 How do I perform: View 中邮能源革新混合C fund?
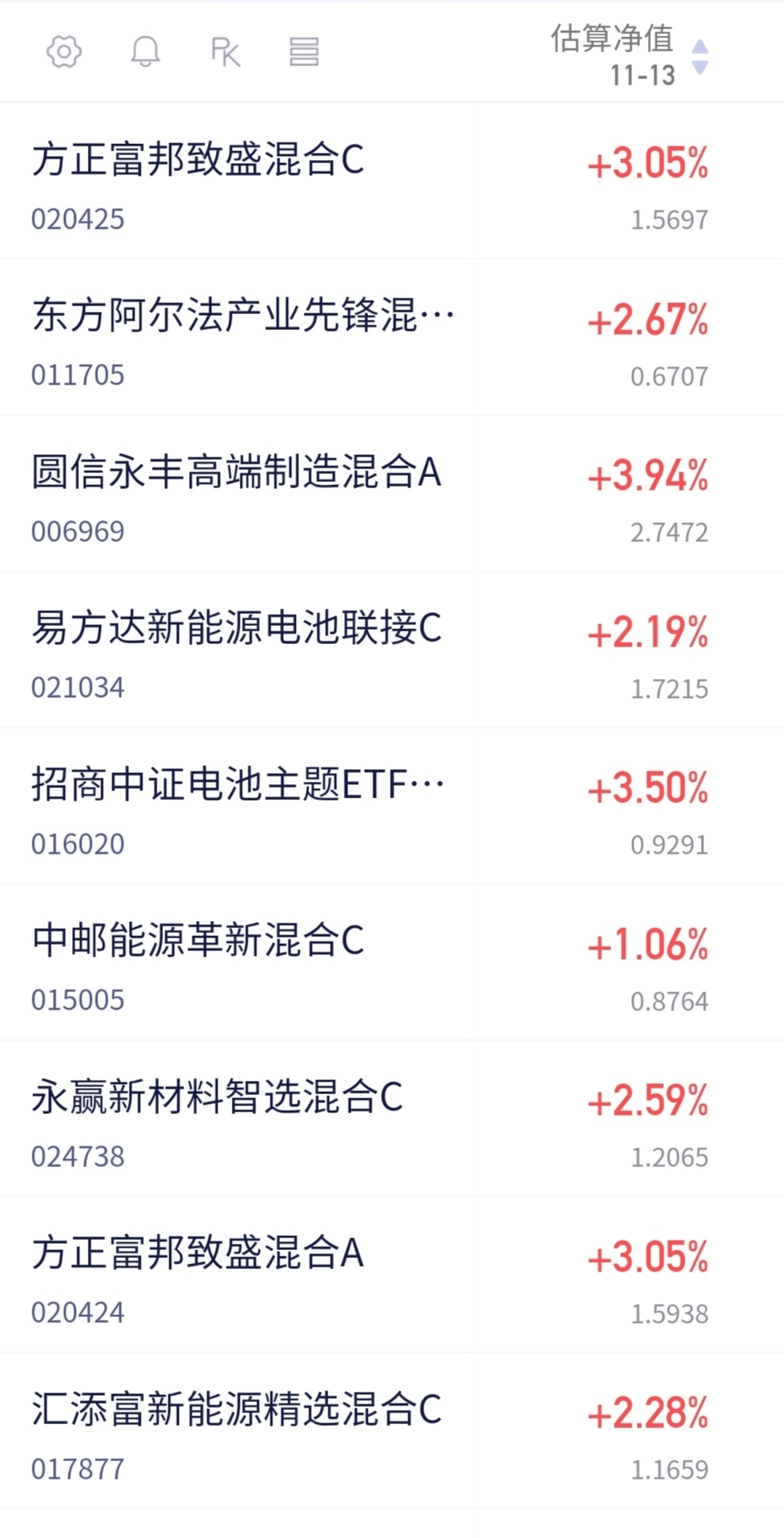199,941
